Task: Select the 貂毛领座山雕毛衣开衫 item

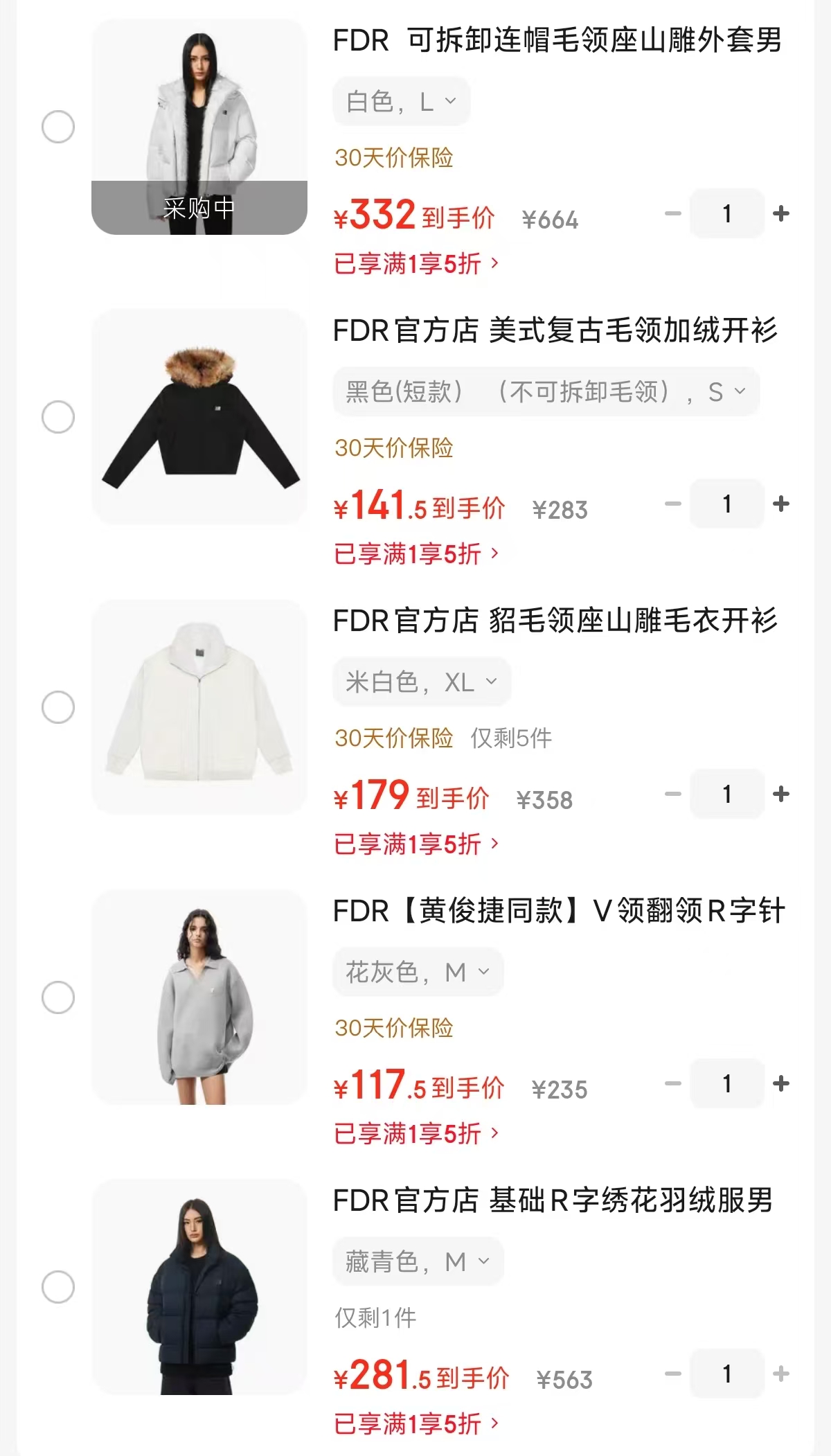Action: (58, 707)
